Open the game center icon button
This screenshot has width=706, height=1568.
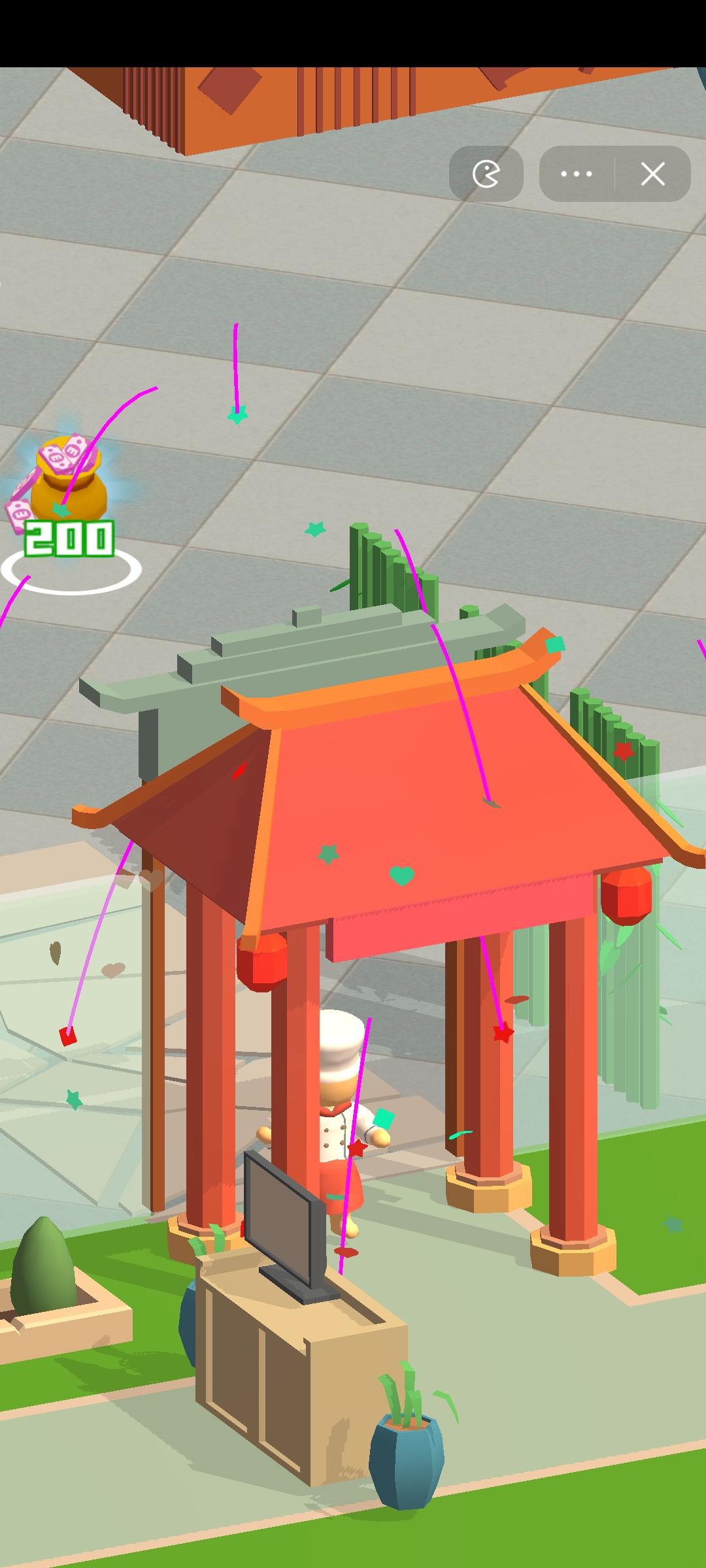point(486,174)
